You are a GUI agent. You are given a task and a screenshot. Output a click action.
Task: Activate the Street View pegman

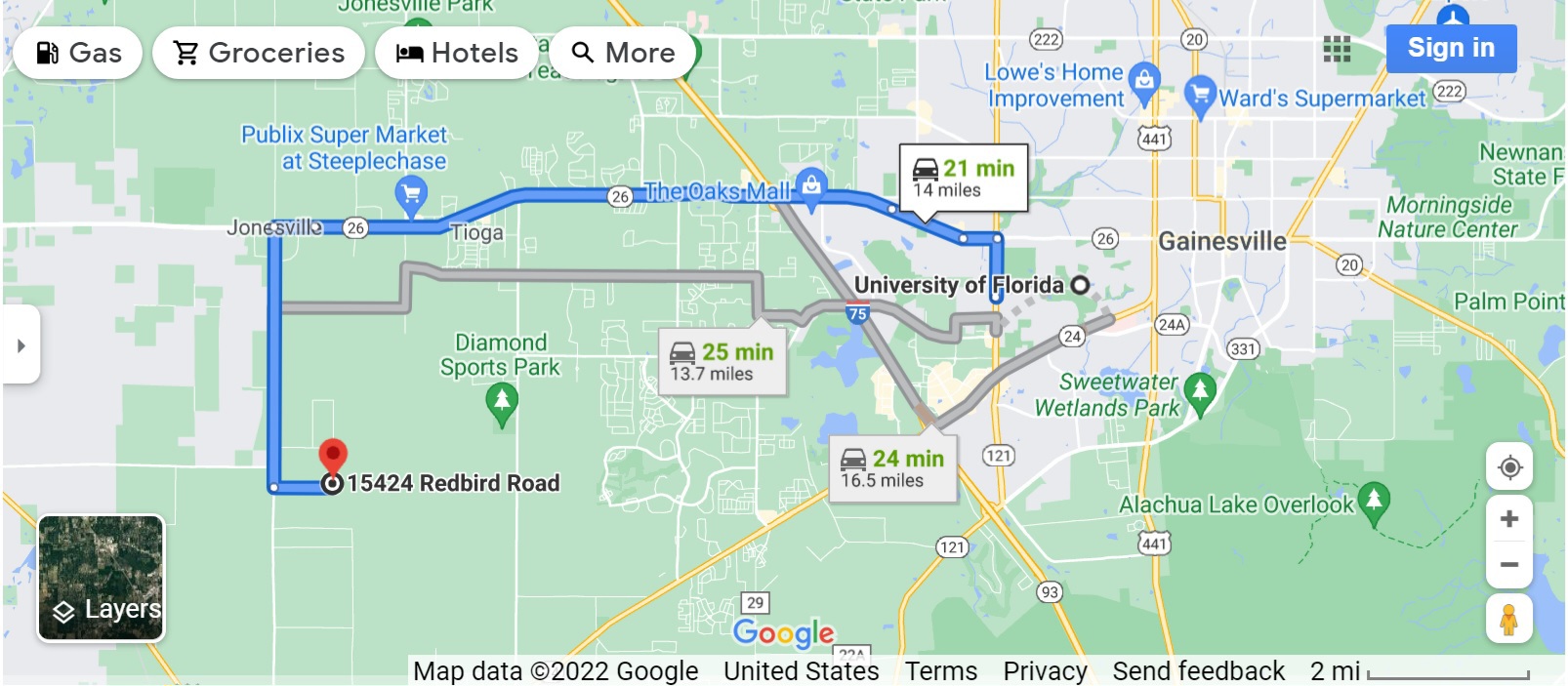pyautogui.click(x=1509, y=620)
